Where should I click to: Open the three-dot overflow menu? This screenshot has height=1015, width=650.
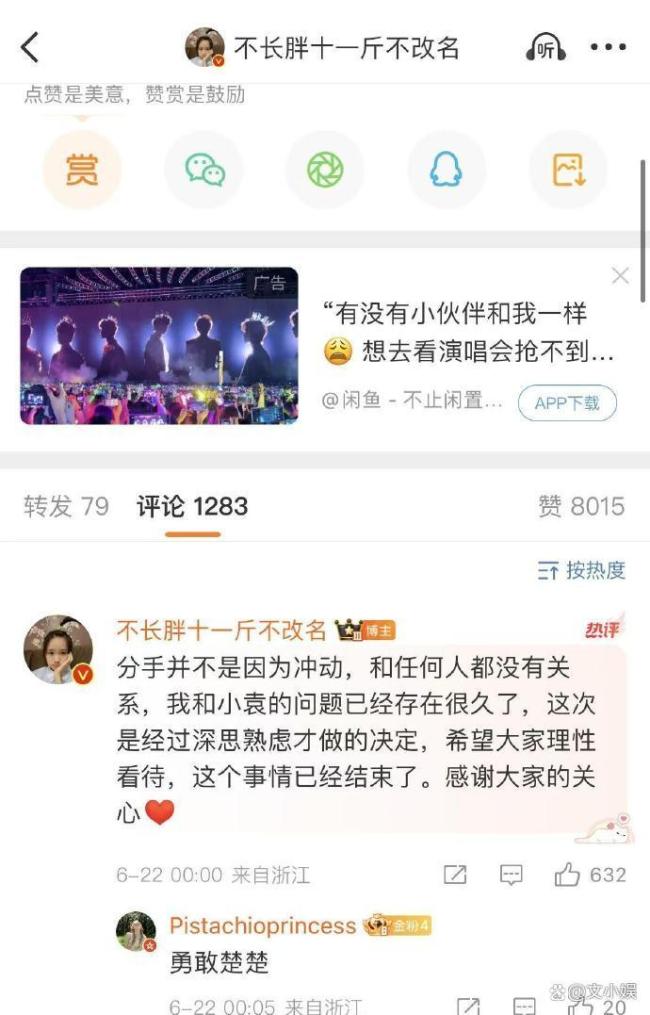(608, 47)
